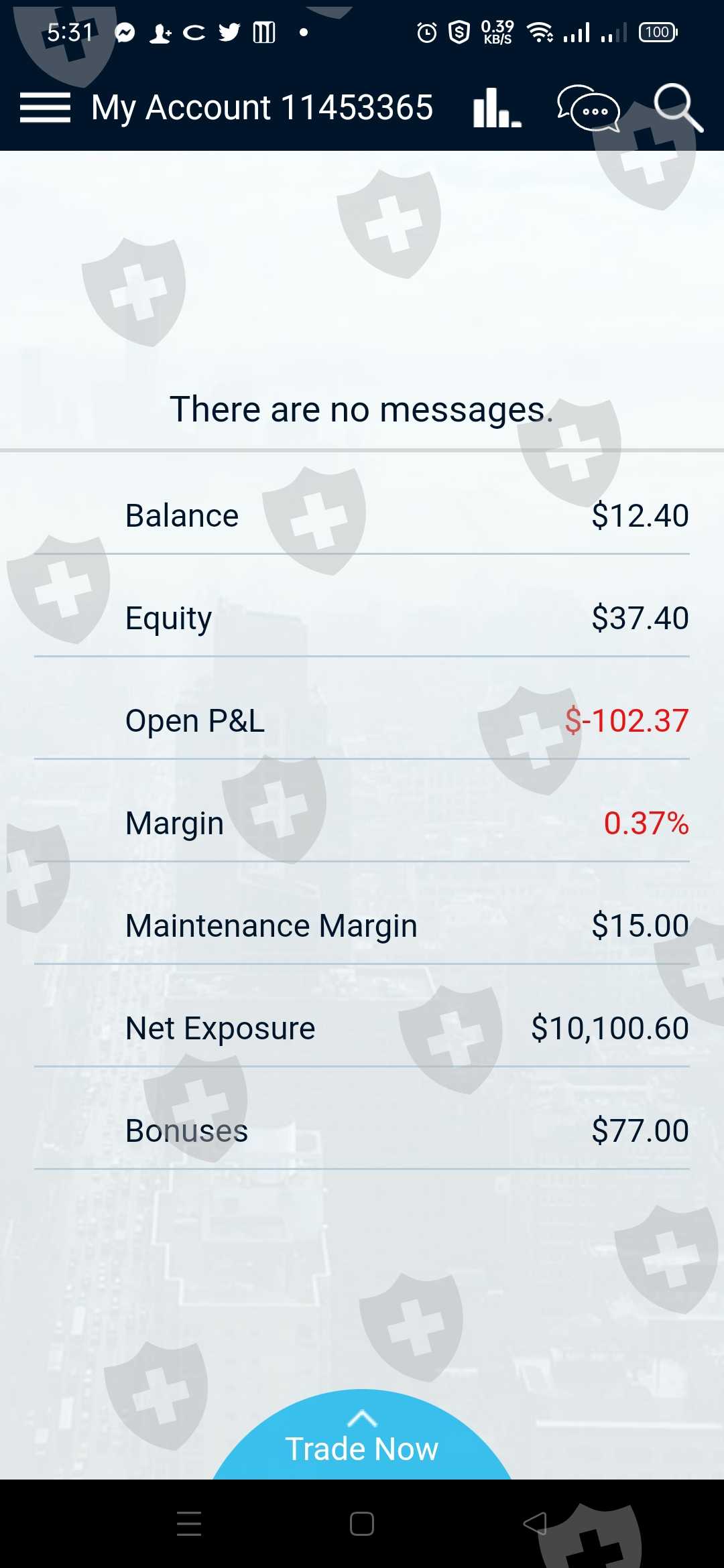Open the bar chart icon
This screenshot has width=724, height=1568.
click(497, 107)
